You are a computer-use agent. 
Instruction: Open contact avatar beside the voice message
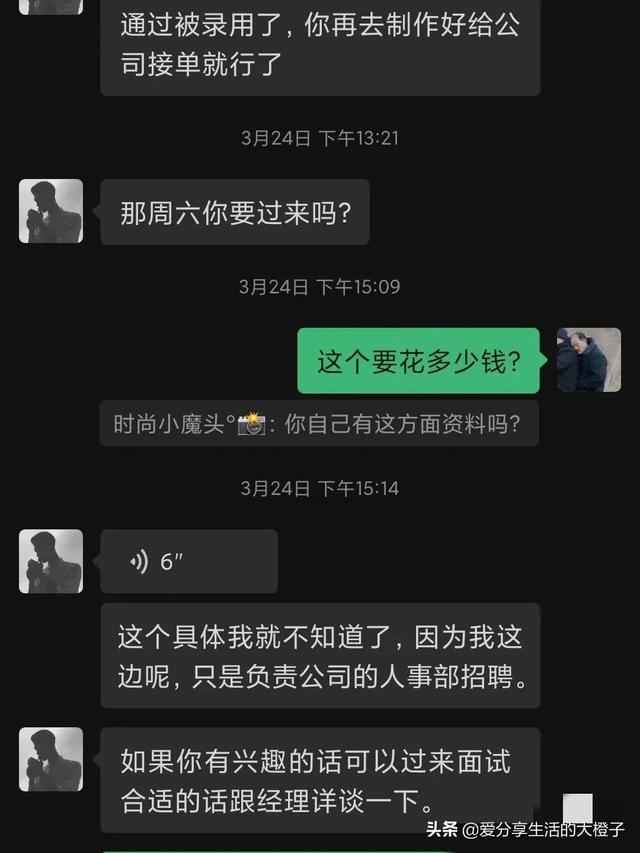click(x=51, y=561)
